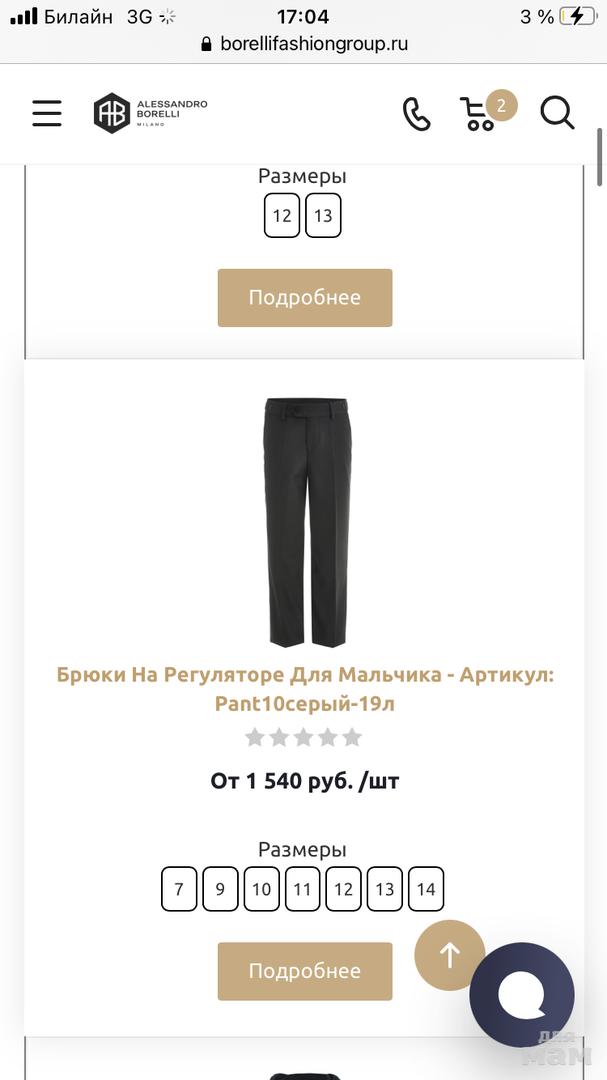Choose size 11 for the trousers
The image size is (607, 1080).
302,889
